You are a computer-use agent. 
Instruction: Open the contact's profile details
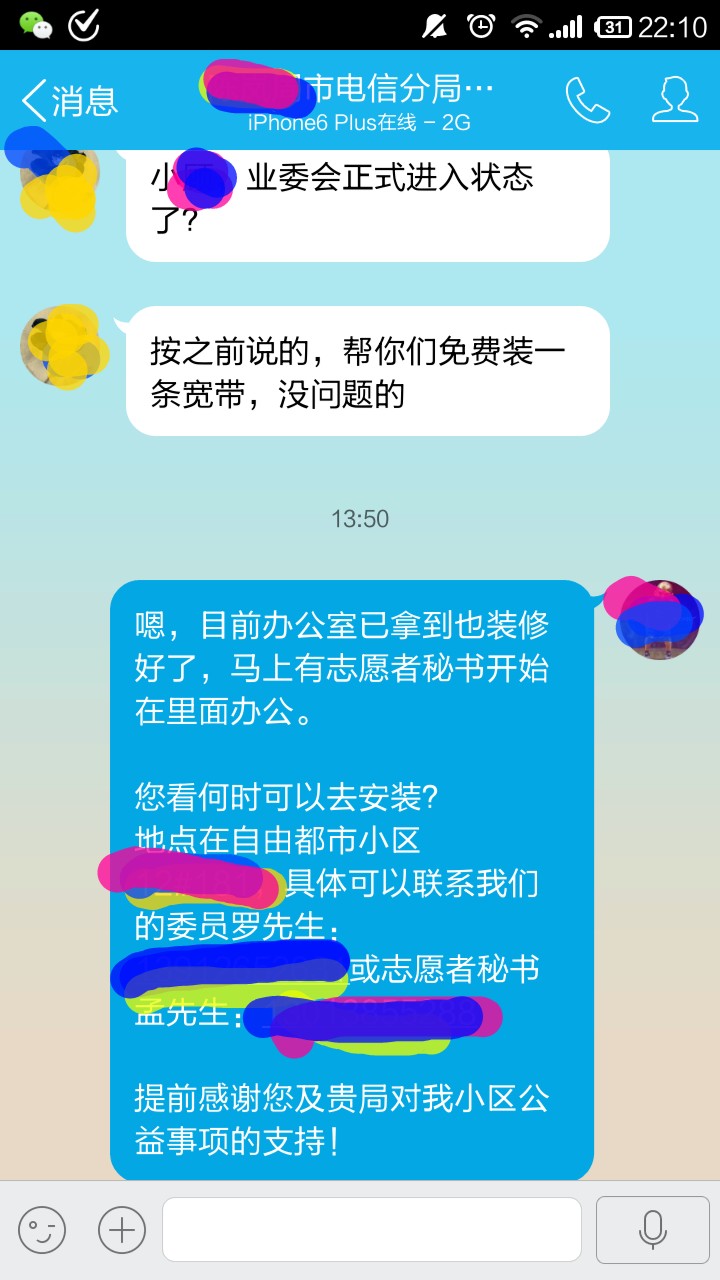pyautogui.click(x=675, y=100)
